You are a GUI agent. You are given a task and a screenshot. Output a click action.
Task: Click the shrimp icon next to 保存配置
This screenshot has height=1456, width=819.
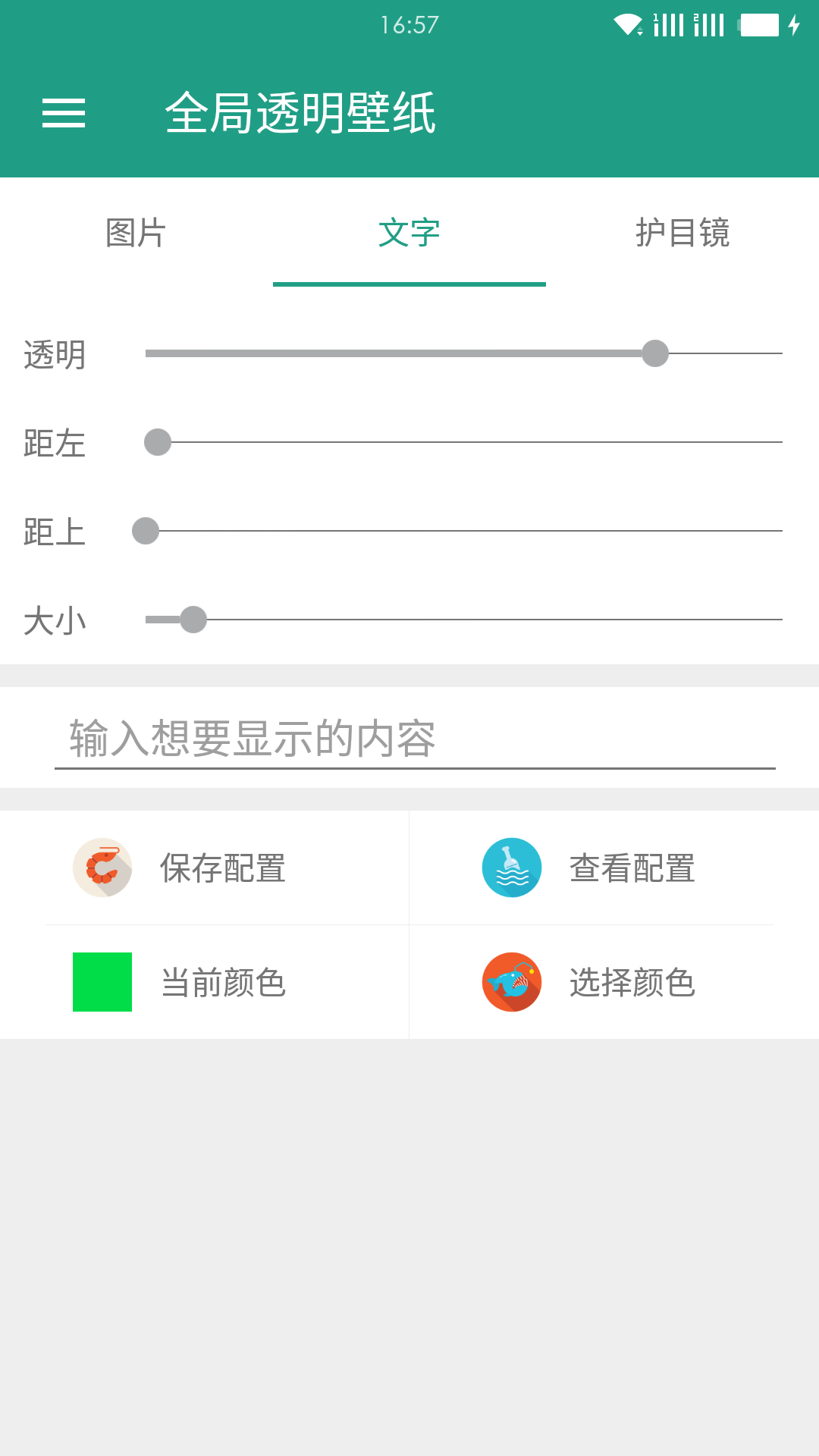pyautogui.click(x=104, y=867)
